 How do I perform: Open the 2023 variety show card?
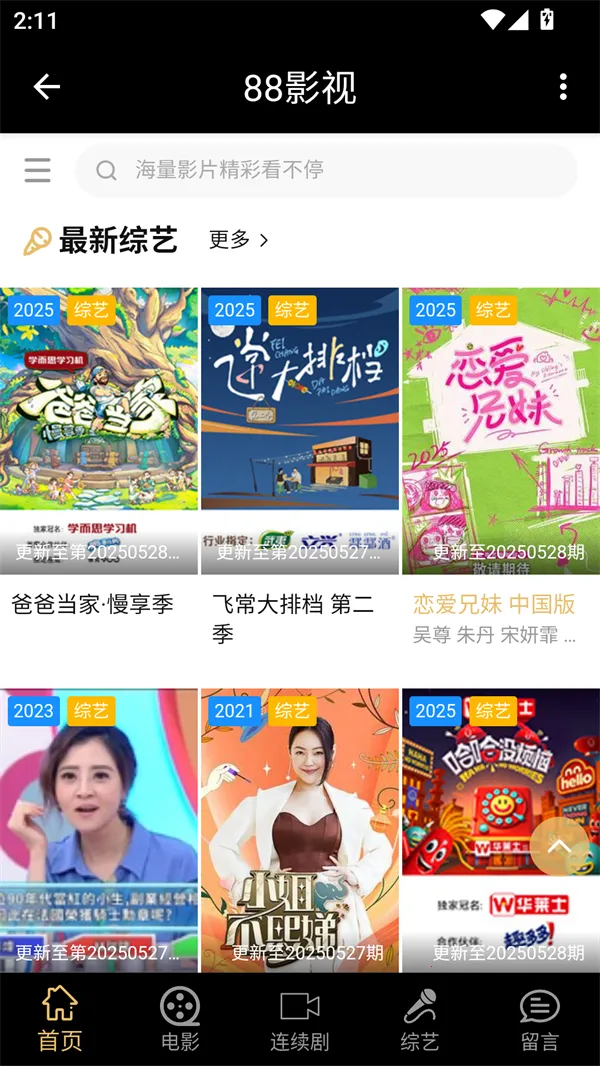pos(99,830)
